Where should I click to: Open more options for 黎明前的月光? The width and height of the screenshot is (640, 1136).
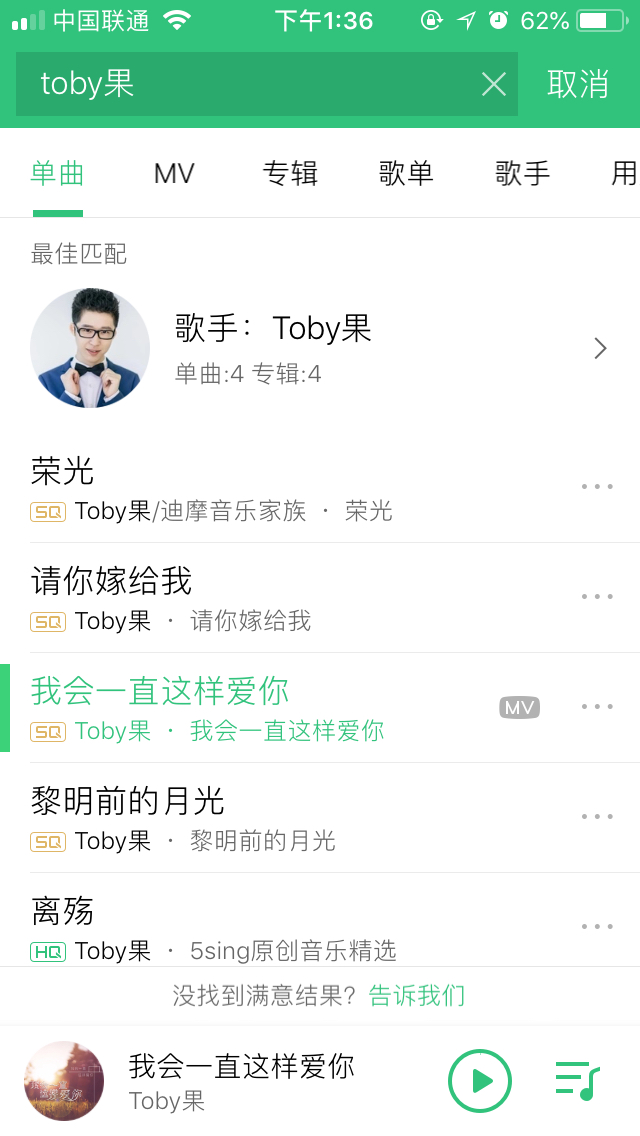[597, 817]
